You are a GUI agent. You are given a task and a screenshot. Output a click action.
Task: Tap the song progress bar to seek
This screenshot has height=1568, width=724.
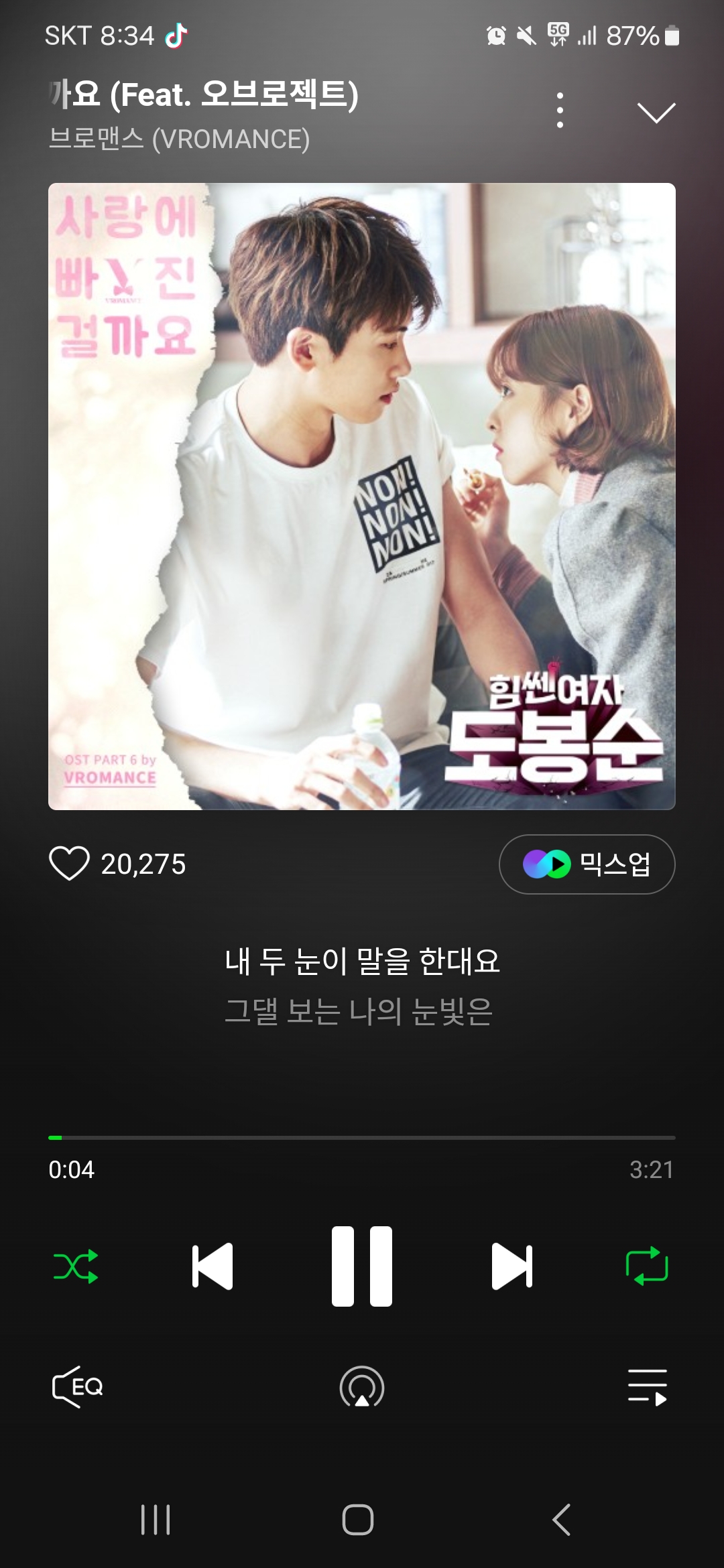[x=362, y=1137]
